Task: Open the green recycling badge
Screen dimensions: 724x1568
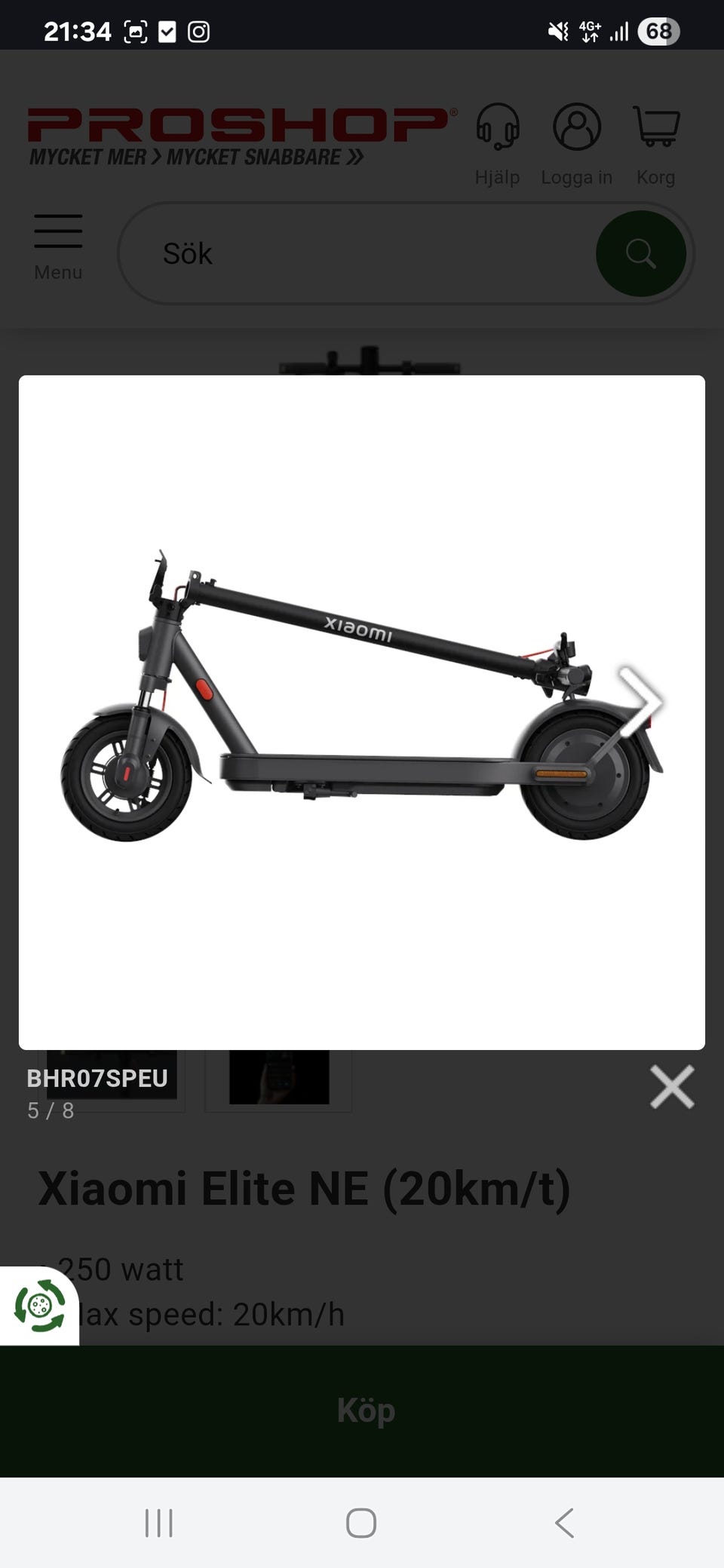Action: (39, 1306)
